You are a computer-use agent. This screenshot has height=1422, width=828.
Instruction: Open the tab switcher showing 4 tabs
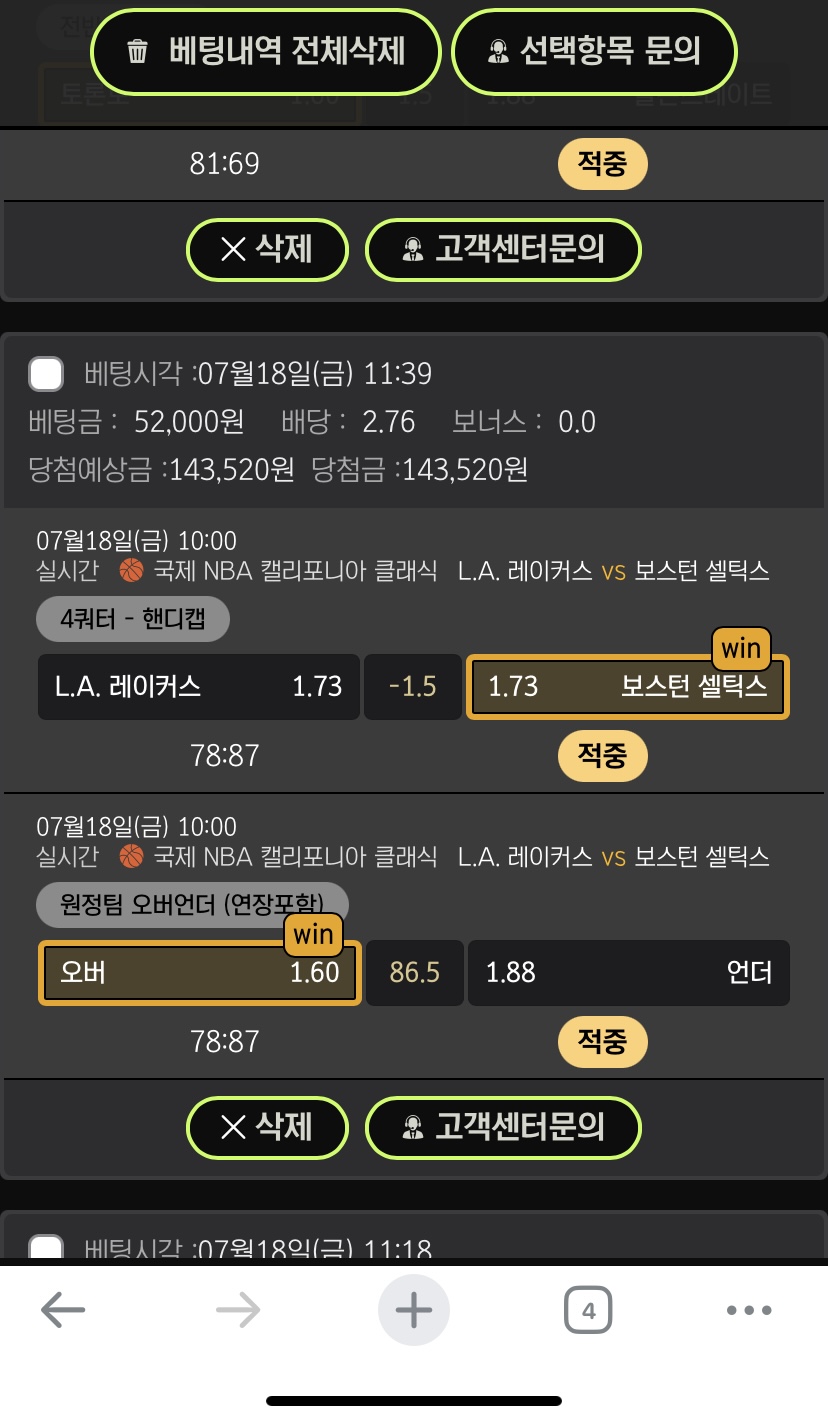click(x=588, y=1310)
